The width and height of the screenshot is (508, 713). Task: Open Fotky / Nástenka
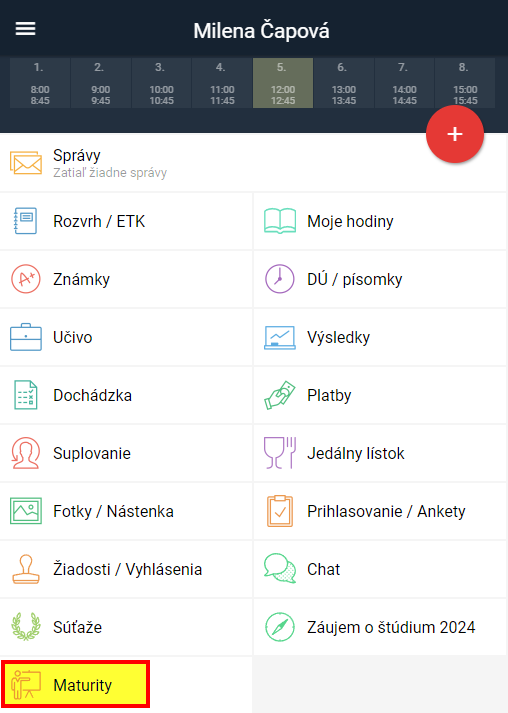pos(126,511)
